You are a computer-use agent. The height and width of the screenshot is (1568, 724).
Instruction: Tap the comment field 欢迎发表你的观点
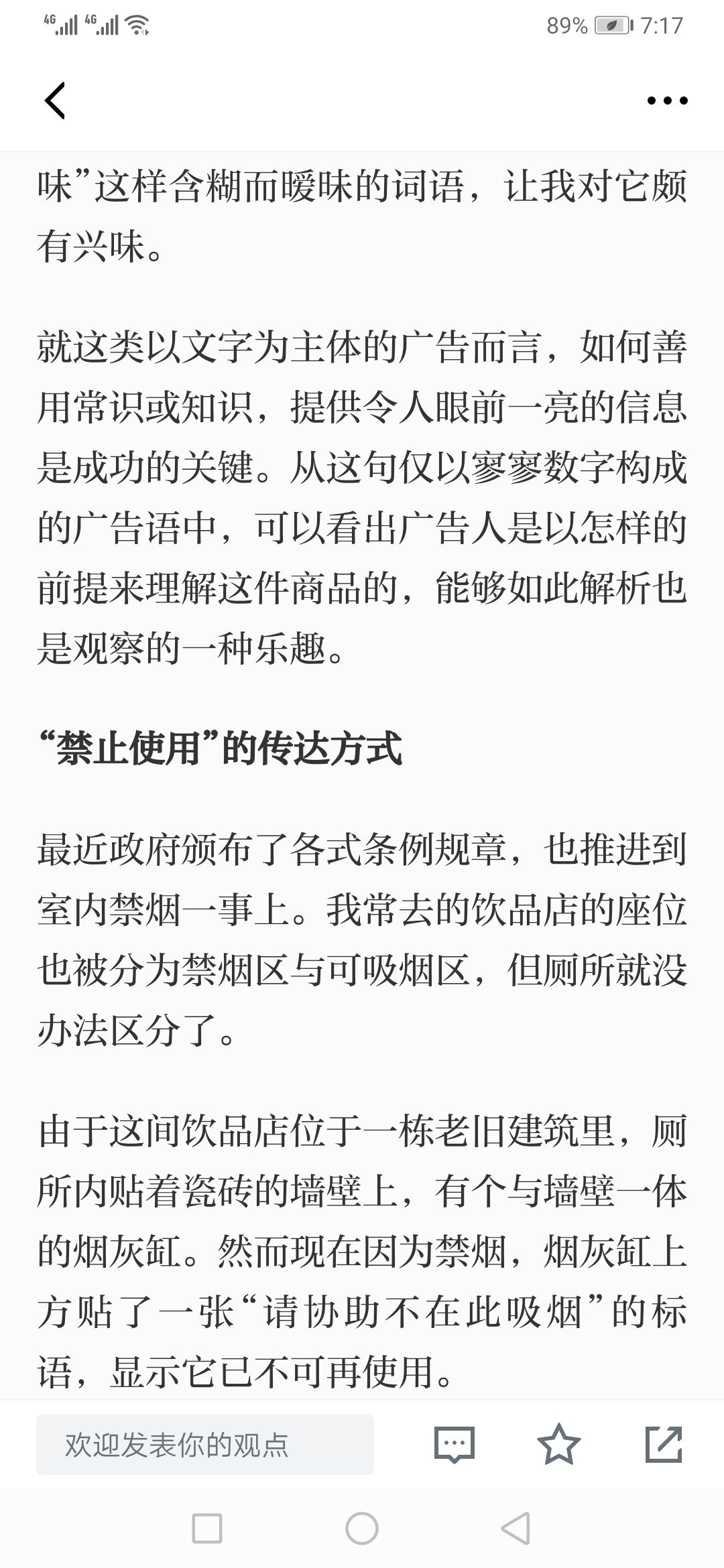click(x=205, y=1444)
